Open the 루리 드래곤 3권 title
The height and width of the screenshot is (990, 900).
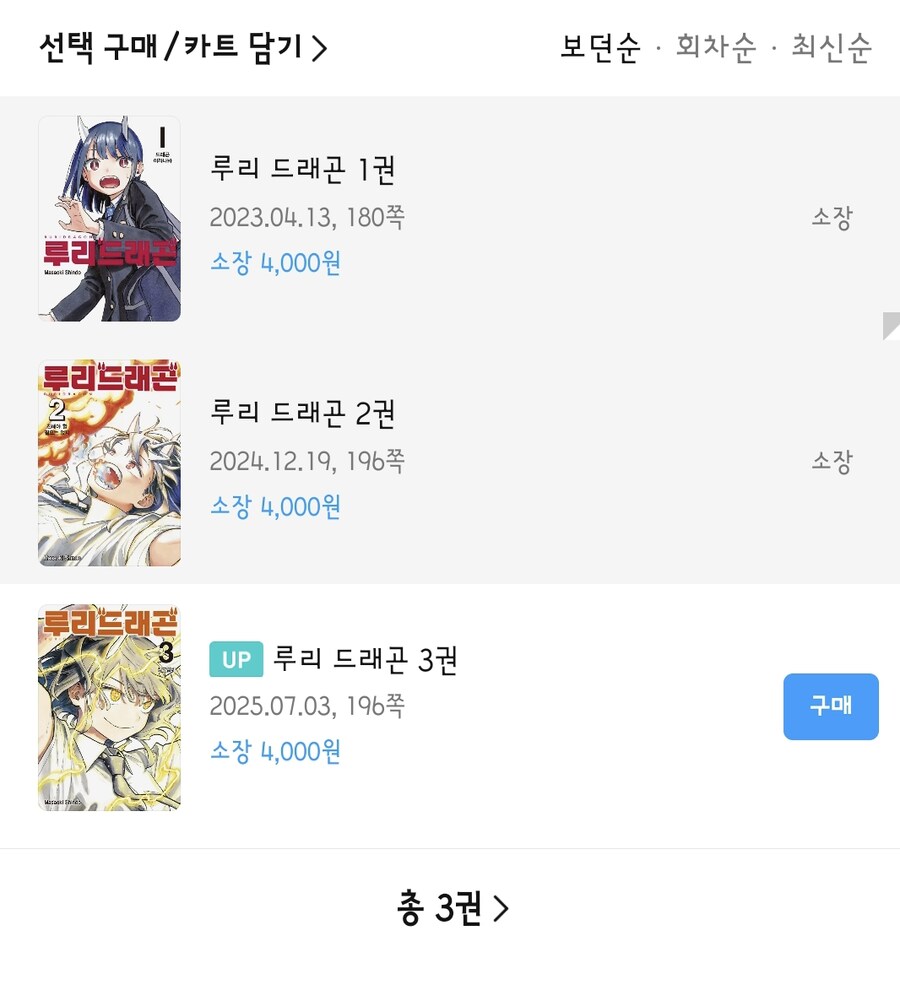pos(367,659)
